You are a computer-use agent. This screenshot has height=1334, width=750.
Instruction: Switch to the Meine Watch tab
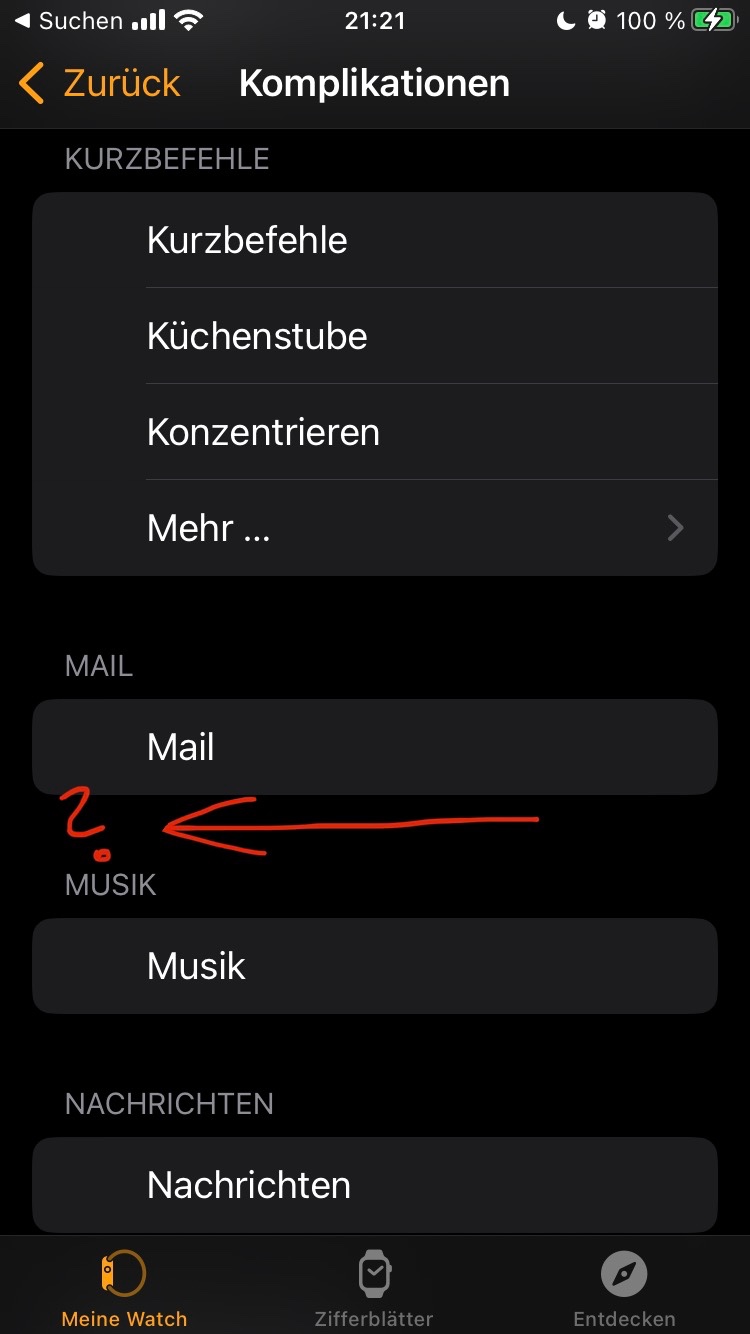coord(124,1288)
